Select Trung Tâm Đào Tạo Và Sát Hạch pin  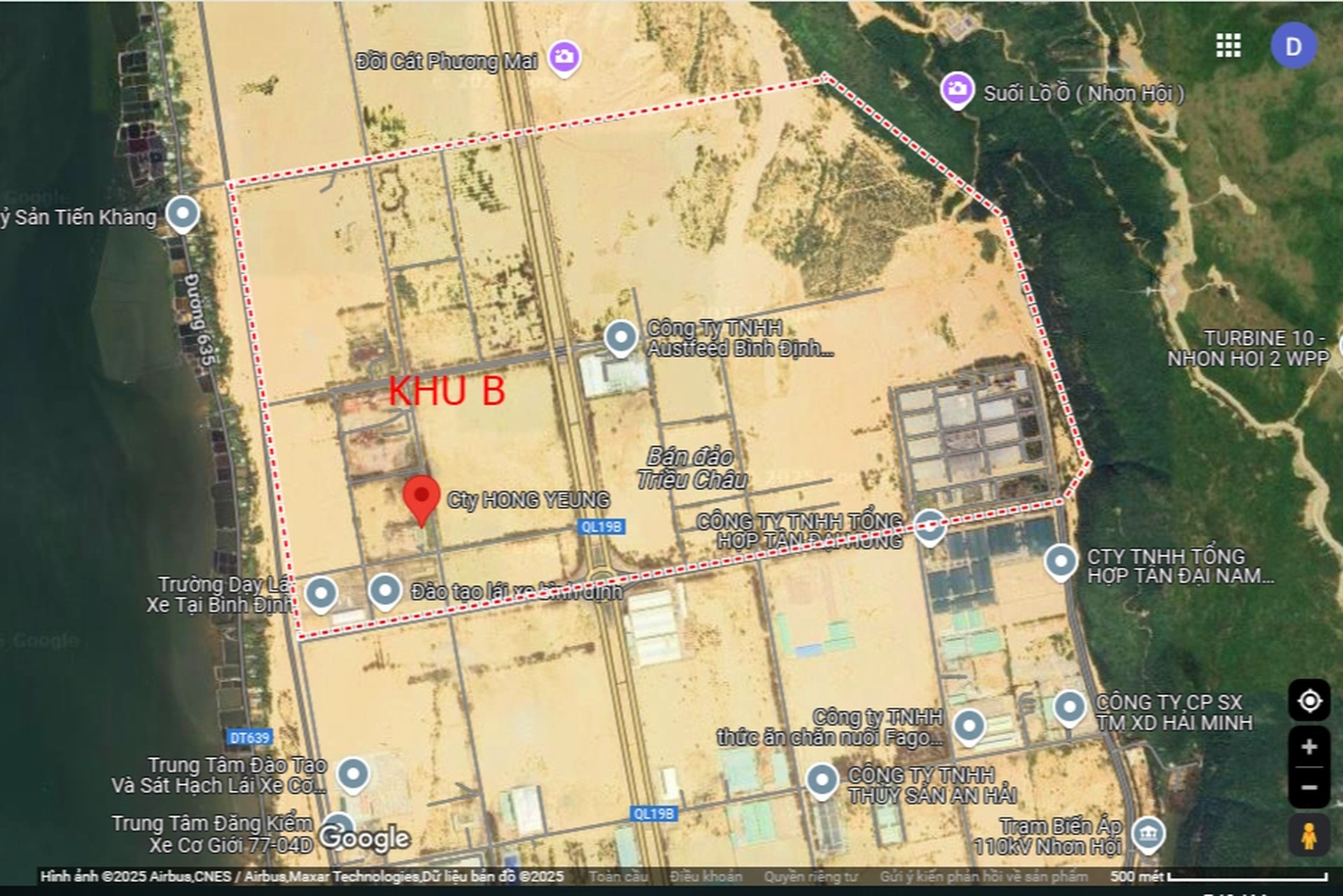click(x=353, y=774)
